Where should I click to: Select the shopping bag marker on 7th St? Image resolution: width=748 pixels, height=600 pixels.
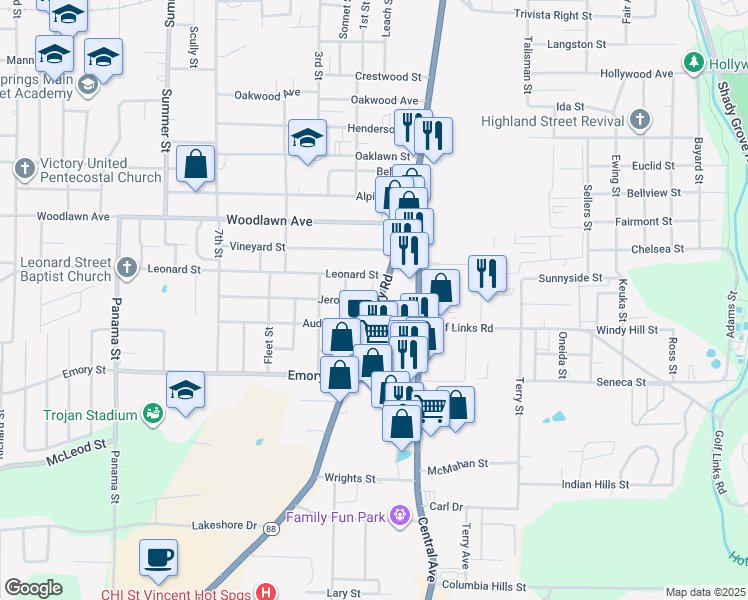196,166
